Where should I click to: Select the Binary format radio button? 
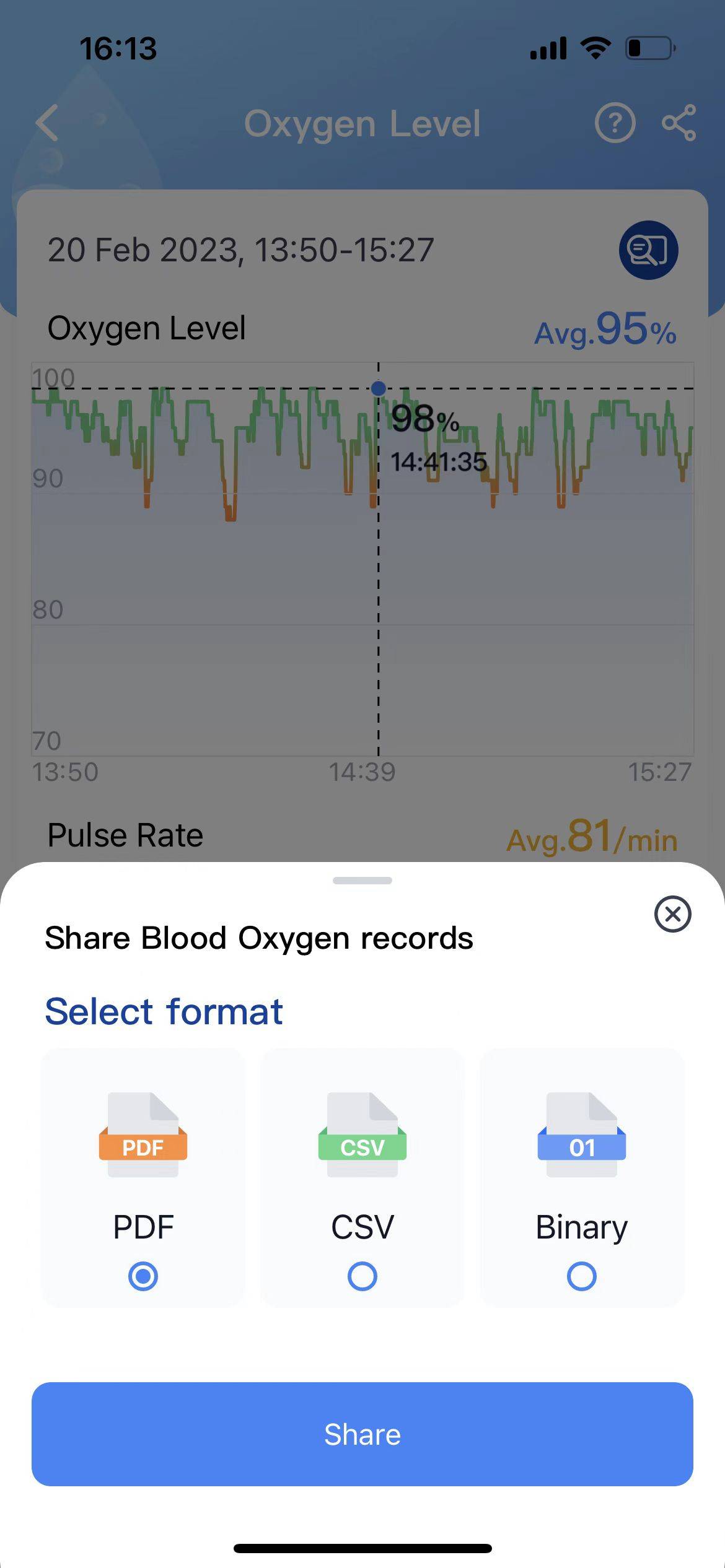pyautogui.click(x=581, y=1276)
